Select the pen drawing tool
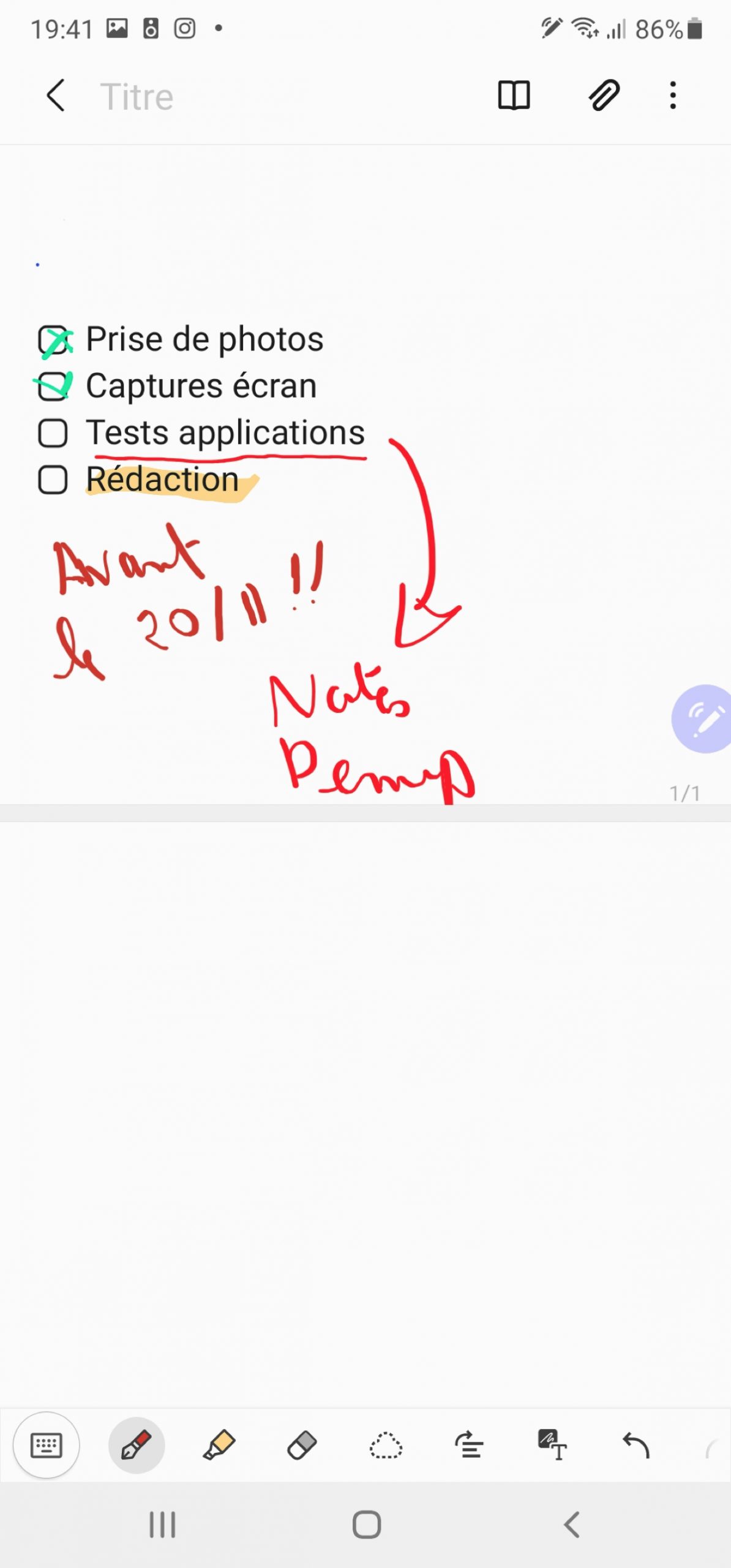The height and width of the screenshot is (1568, 731). (x=136, y=1445)
